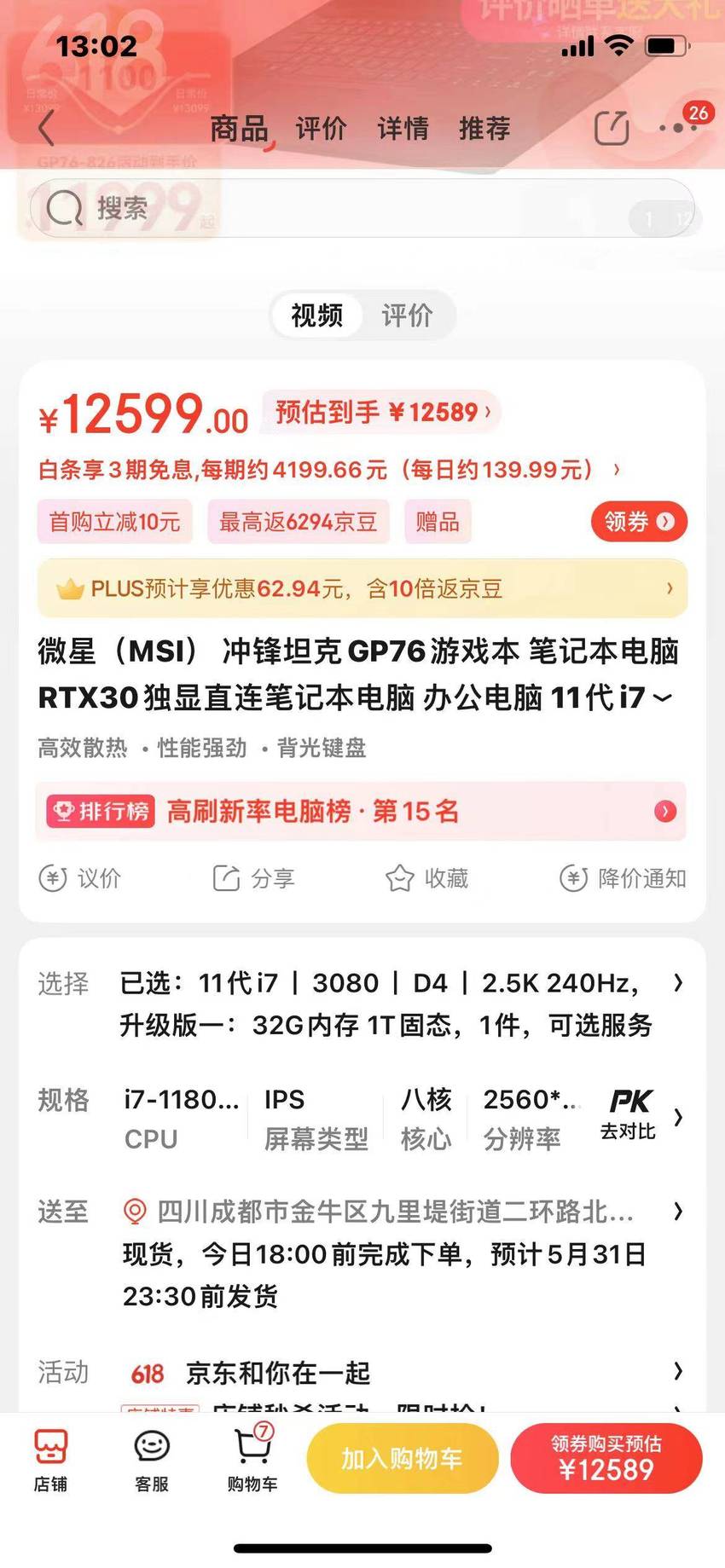The height and width of the screenshot is (1568, 725).
Task: Change the 送至 delivery address
Action: (362, 1253)
